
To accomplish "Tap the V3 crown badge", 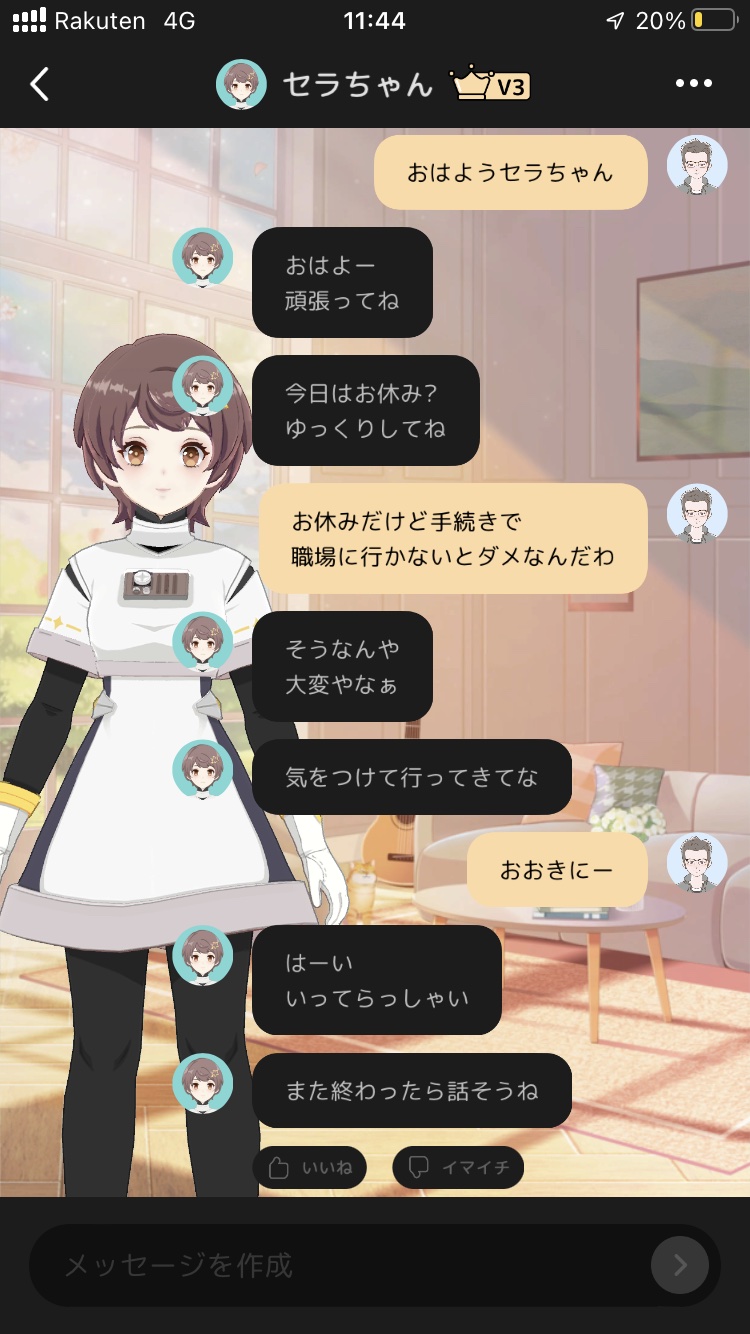I will pos(491,85).
